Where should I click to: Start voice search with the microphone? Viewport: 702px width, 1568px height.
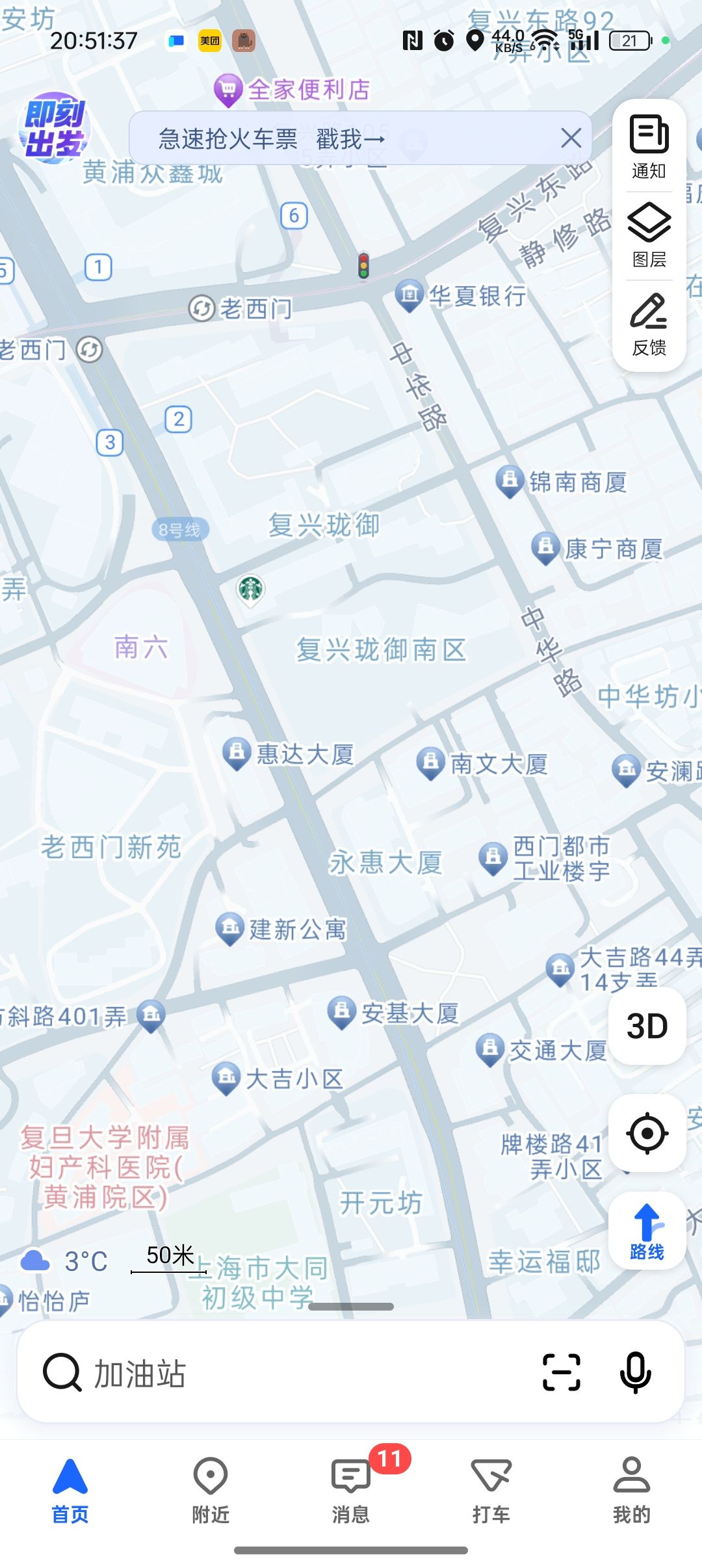(x=635, y=1372)
